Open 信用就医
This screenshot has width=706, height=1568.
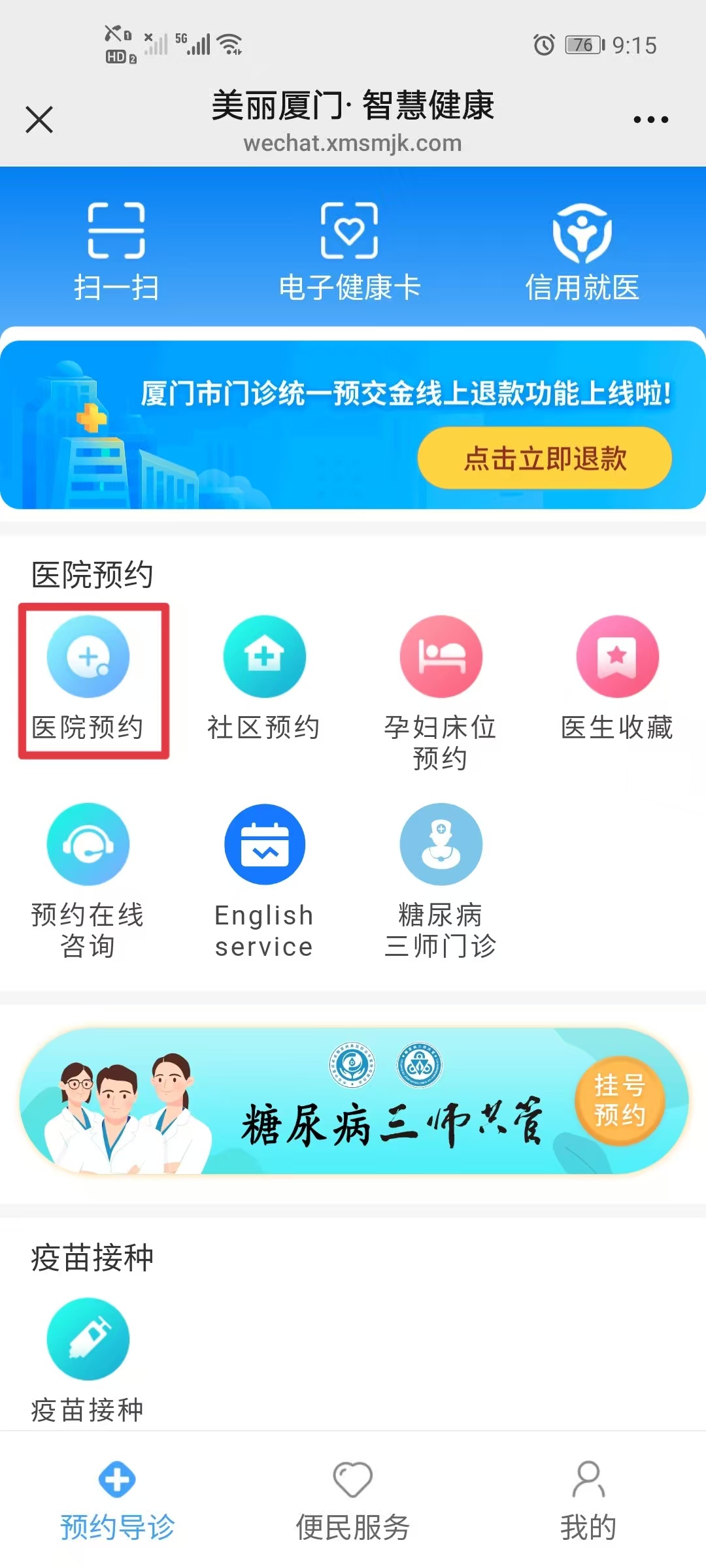582,252
